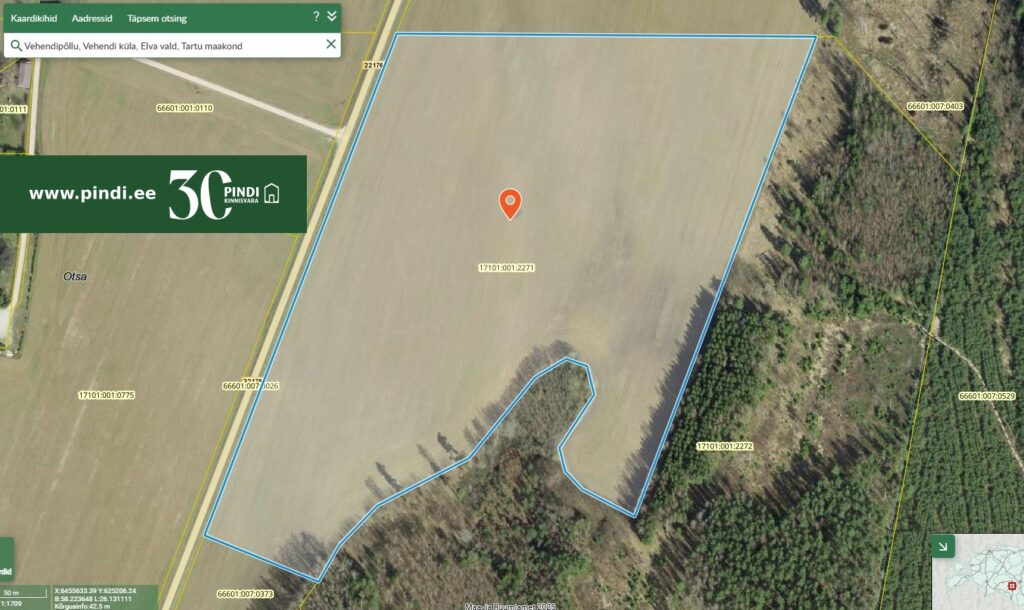Image resolution: width=1024 pixels, height=610 pixels.
Task: Open Täpsem otsing advanced search
Action: coord(157,18)
